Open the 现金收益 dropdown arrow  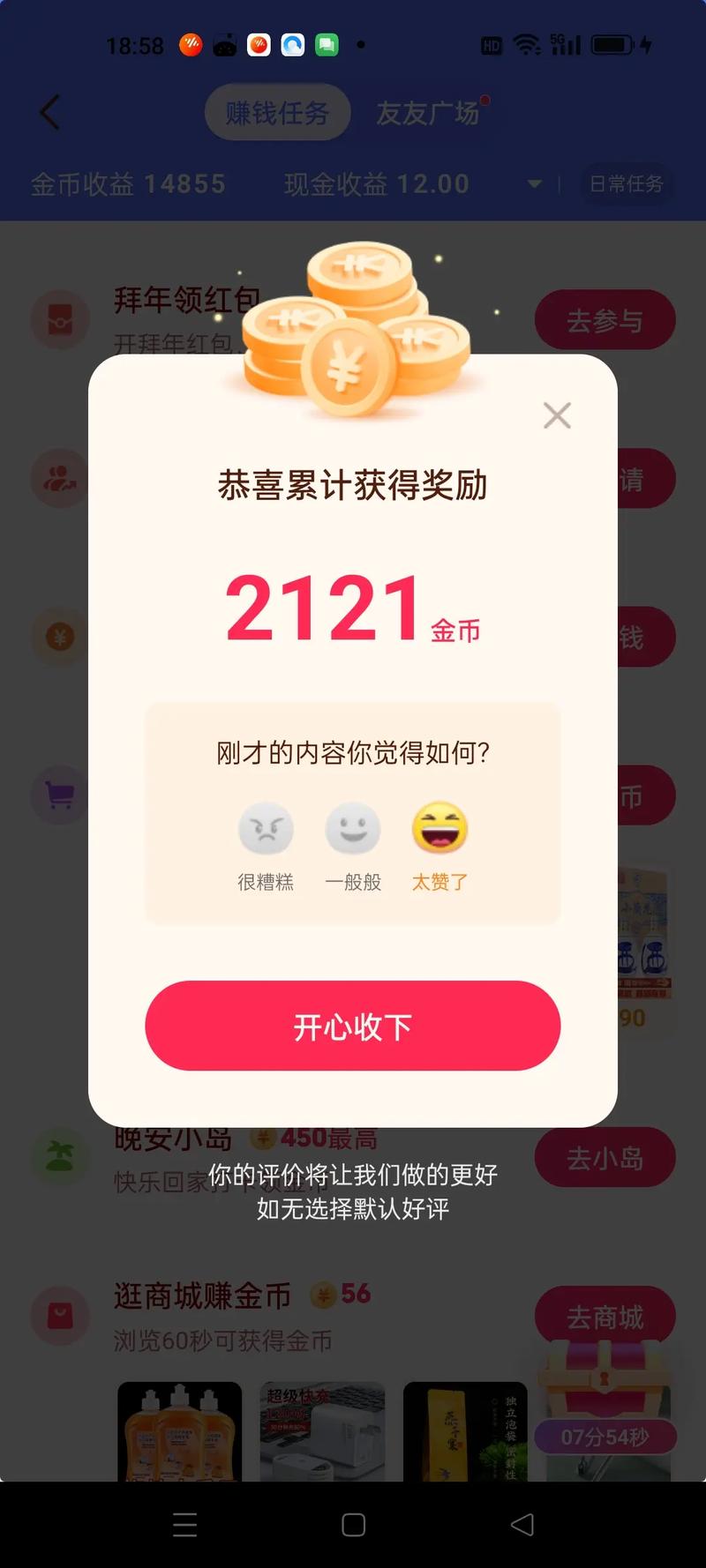533,184
